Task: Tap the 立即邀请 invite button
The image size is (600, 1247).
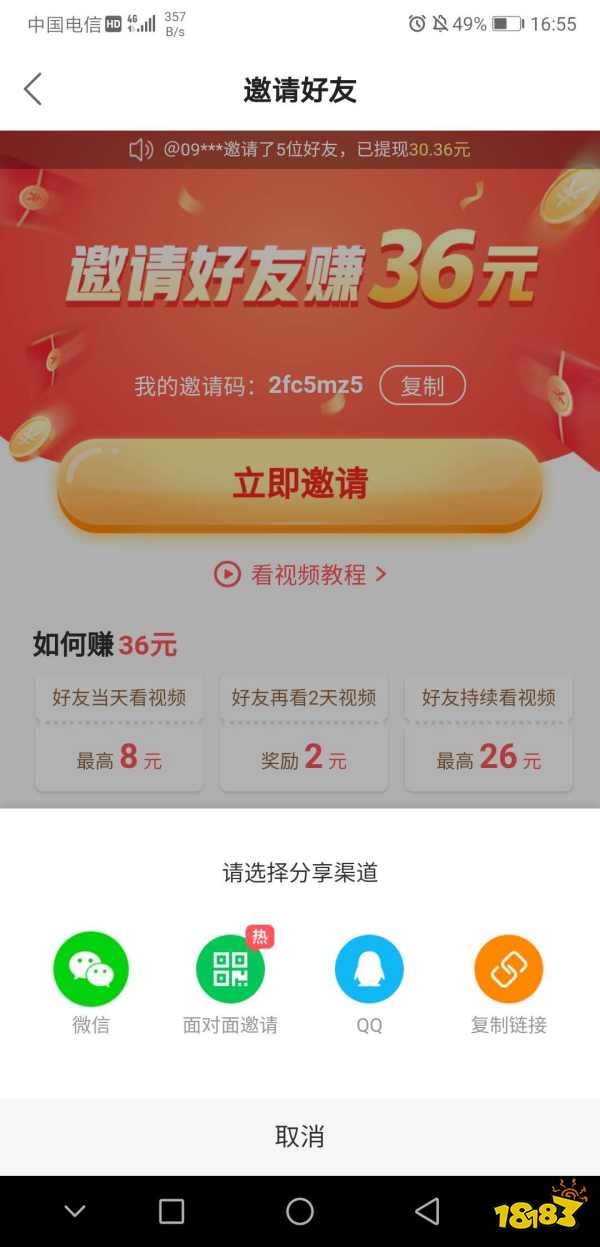Action: click(300, 483)
